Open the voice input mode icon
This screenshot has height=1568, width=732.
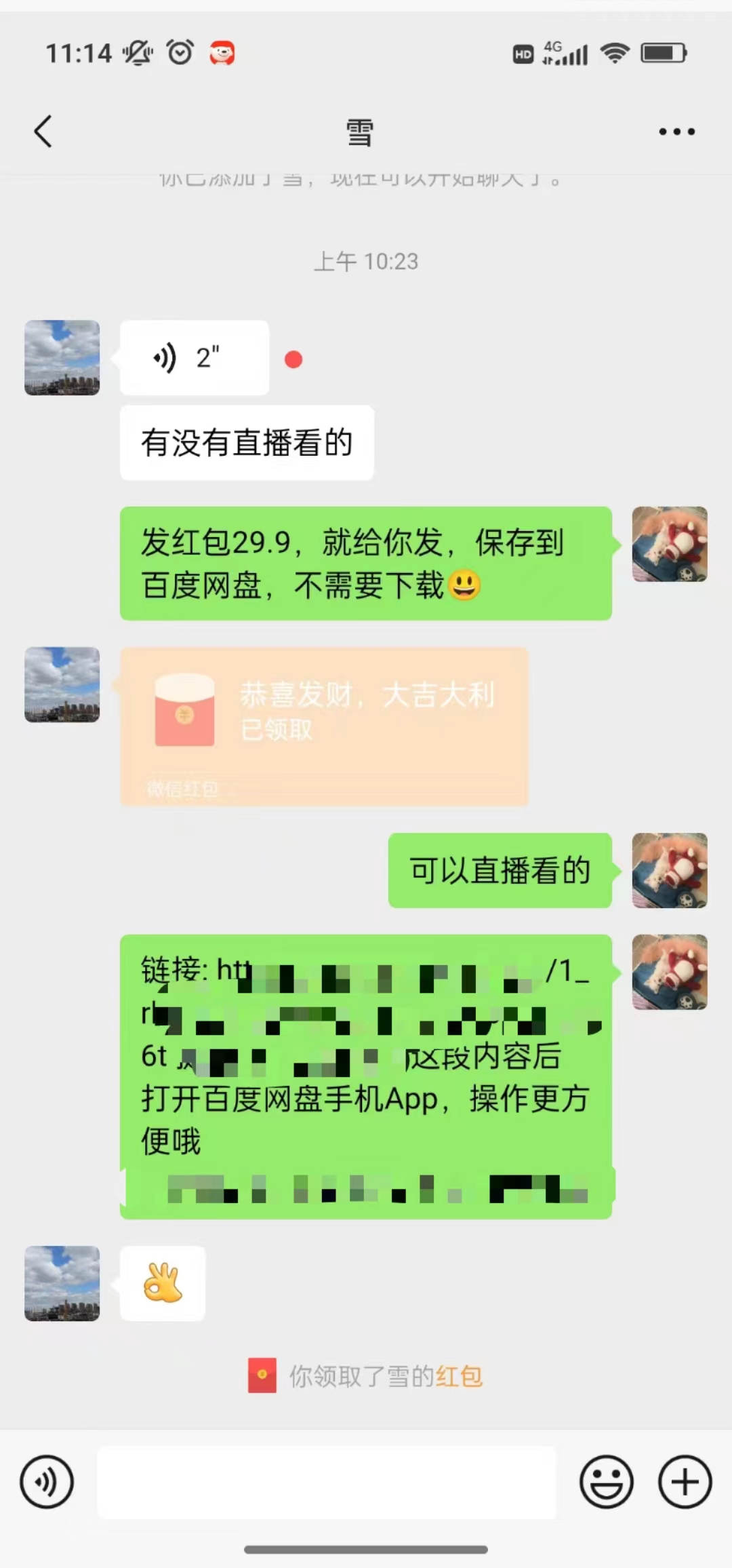pyautogui.click(x=45, y=1482)
